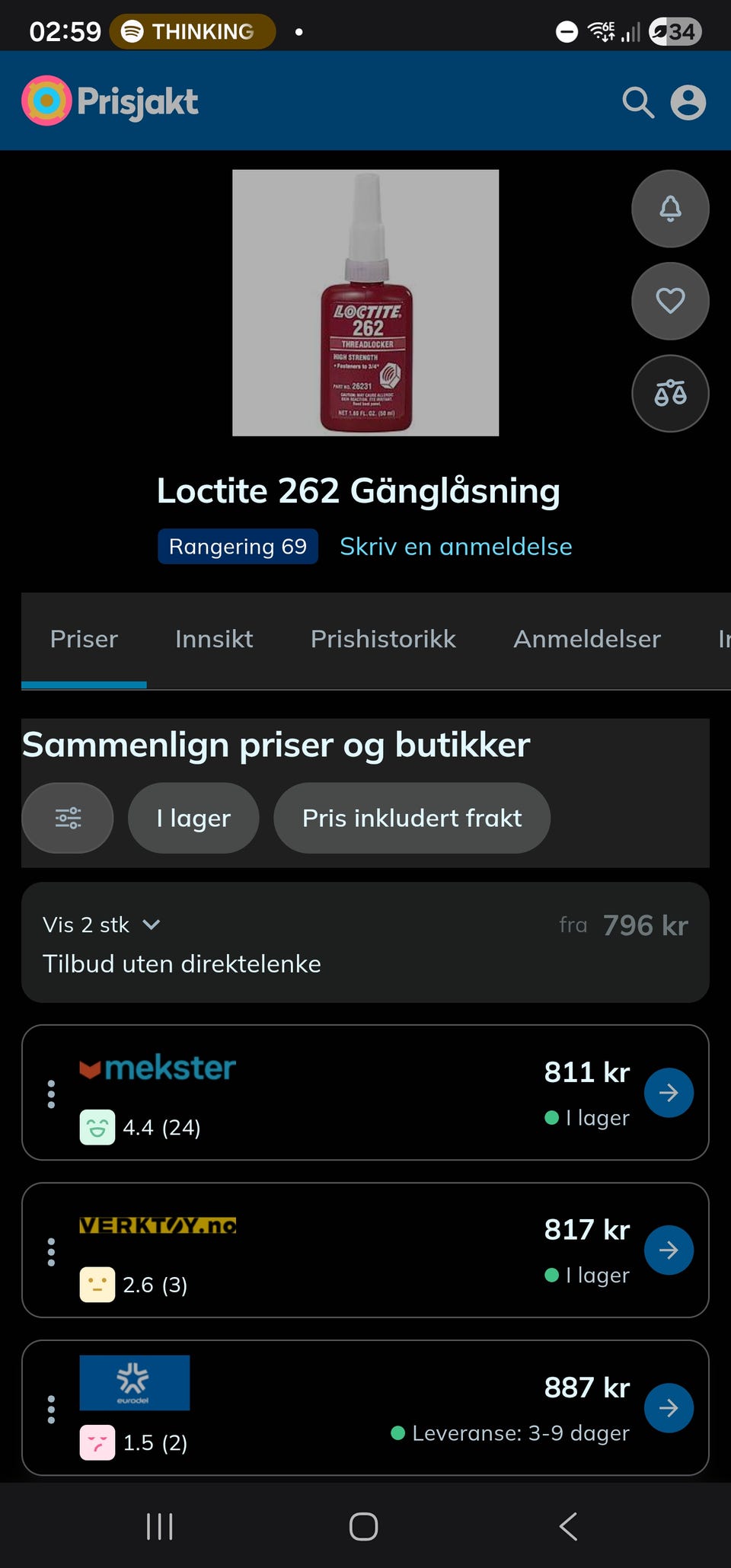Viewport: 731px width, 1568px height.
Task: Switch to the Prishistorikk tab
Action: click(x=383, y=639)
